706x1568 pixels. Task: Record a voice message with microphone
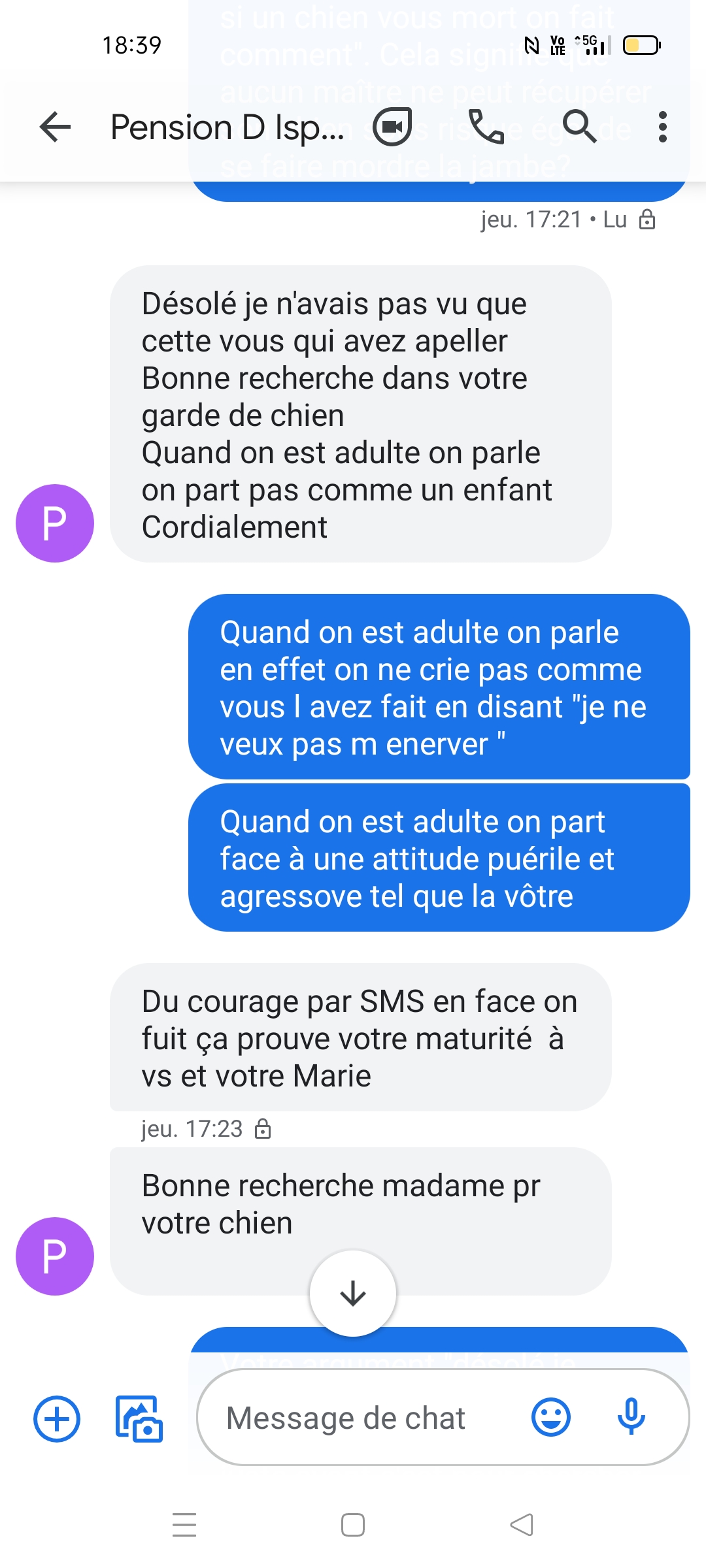click(x=631, y=1417)
